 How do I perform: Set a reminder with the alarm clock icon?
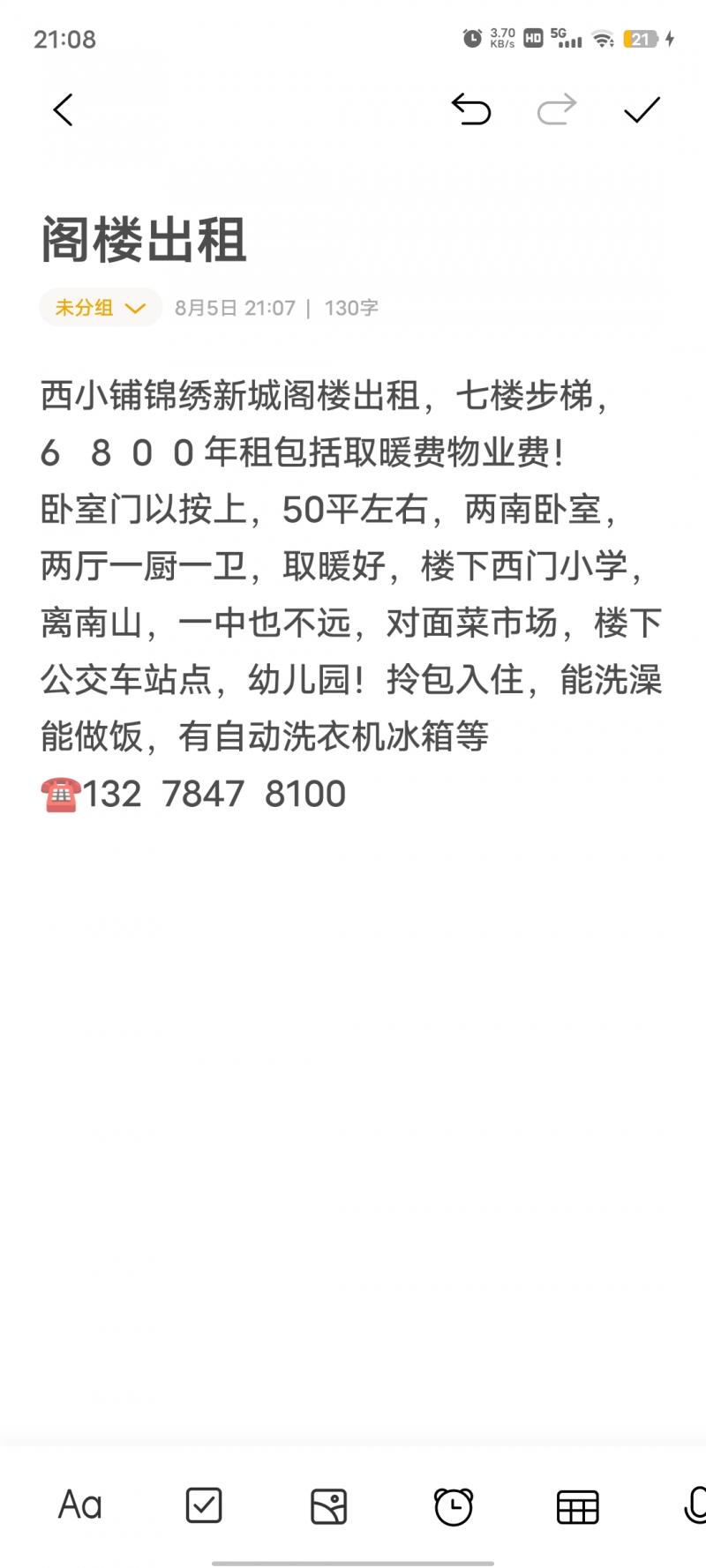454,1506
